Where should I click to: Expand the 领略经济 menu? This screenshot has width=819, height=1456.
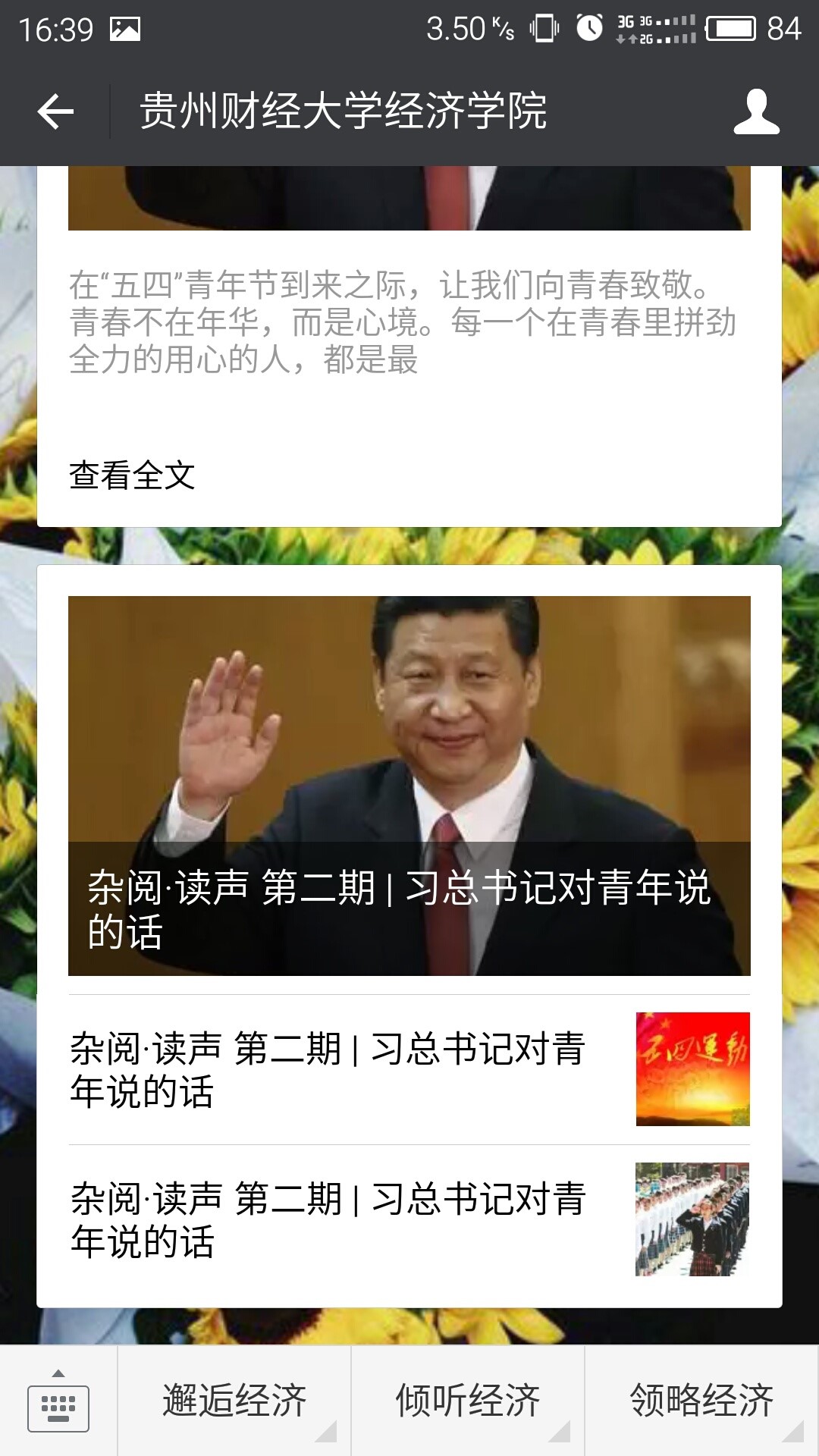[701, 1401]
